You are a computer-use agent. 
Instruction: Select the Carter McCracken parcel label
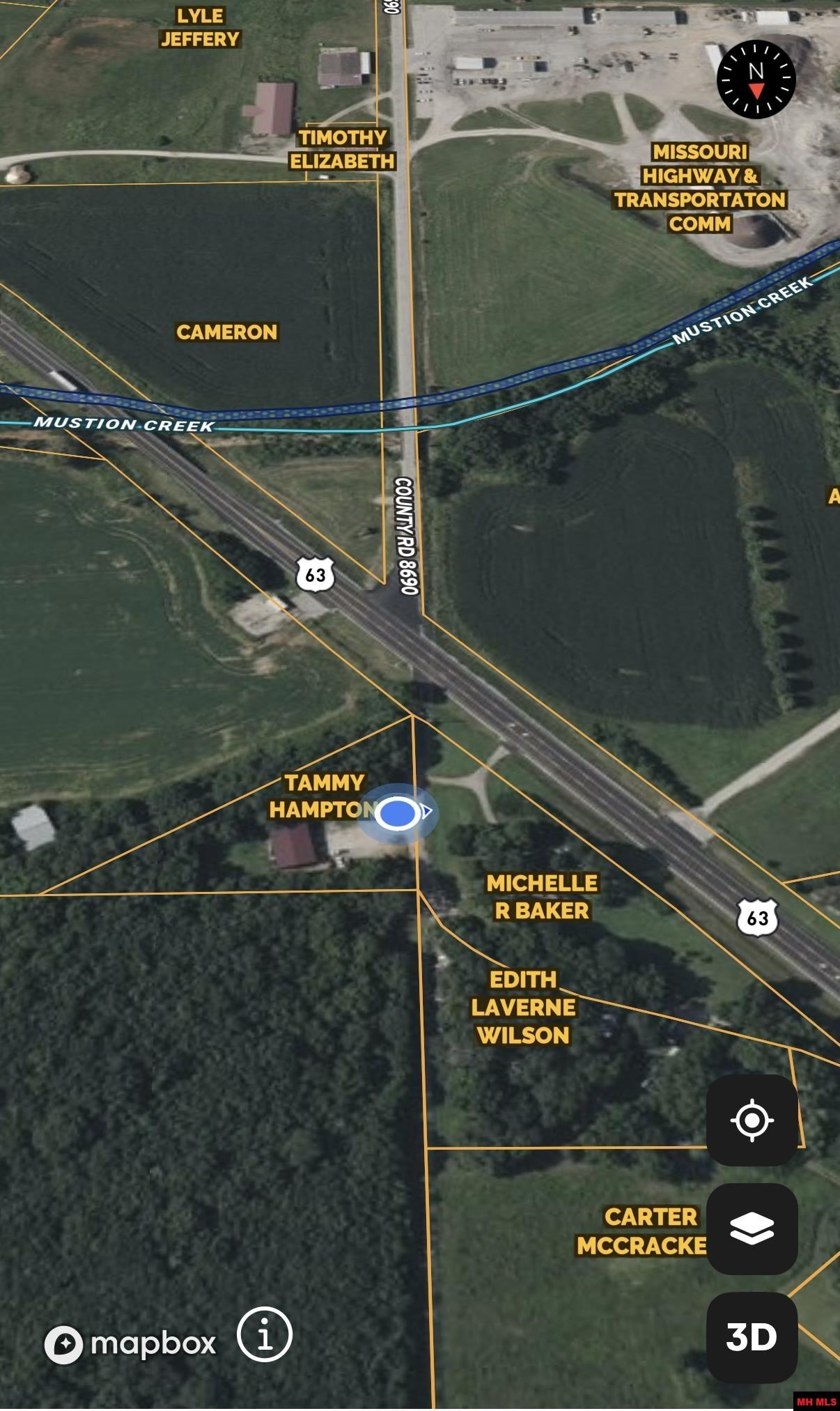[x=649, y=1217]
